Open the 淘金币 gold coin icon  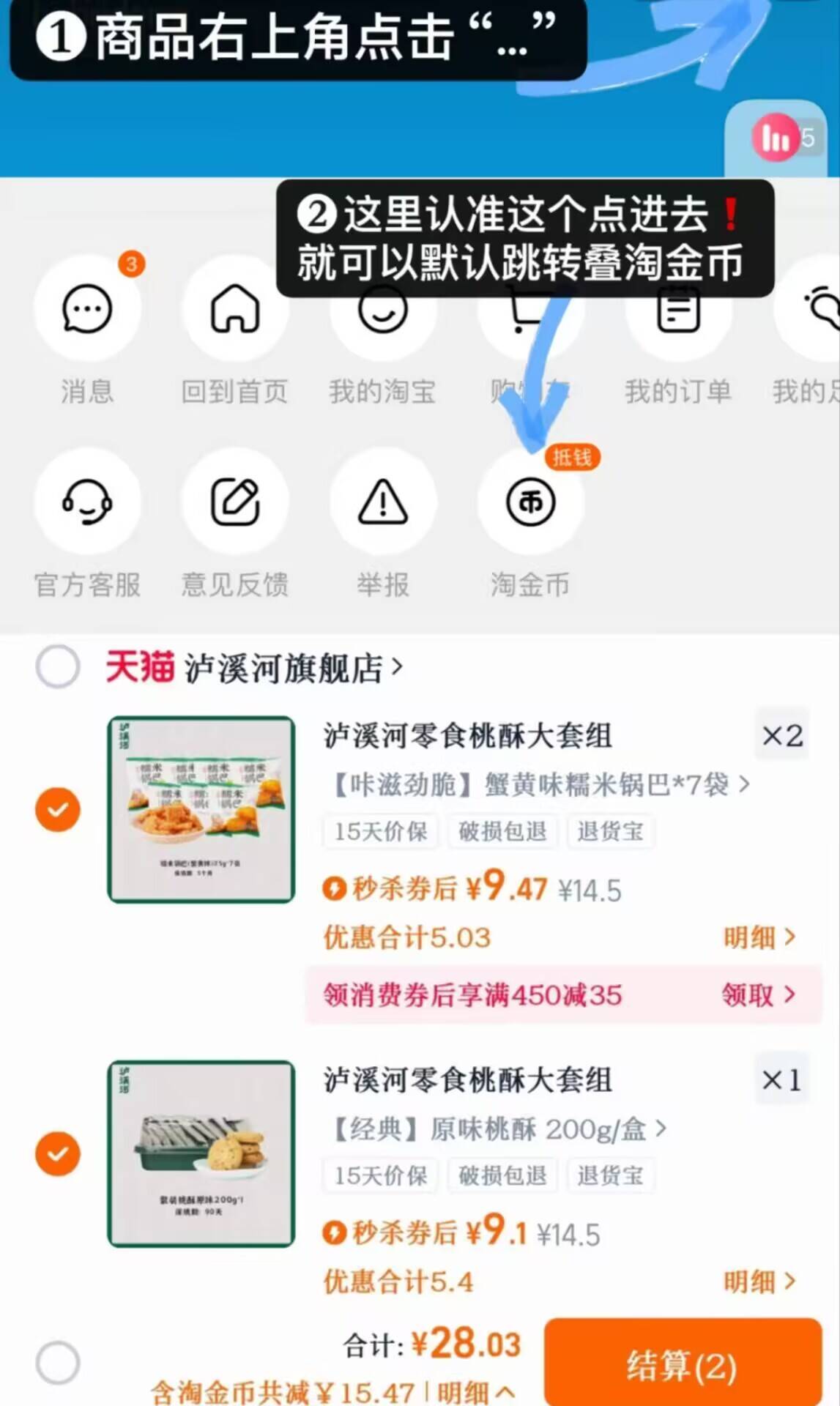coord(529,503)
